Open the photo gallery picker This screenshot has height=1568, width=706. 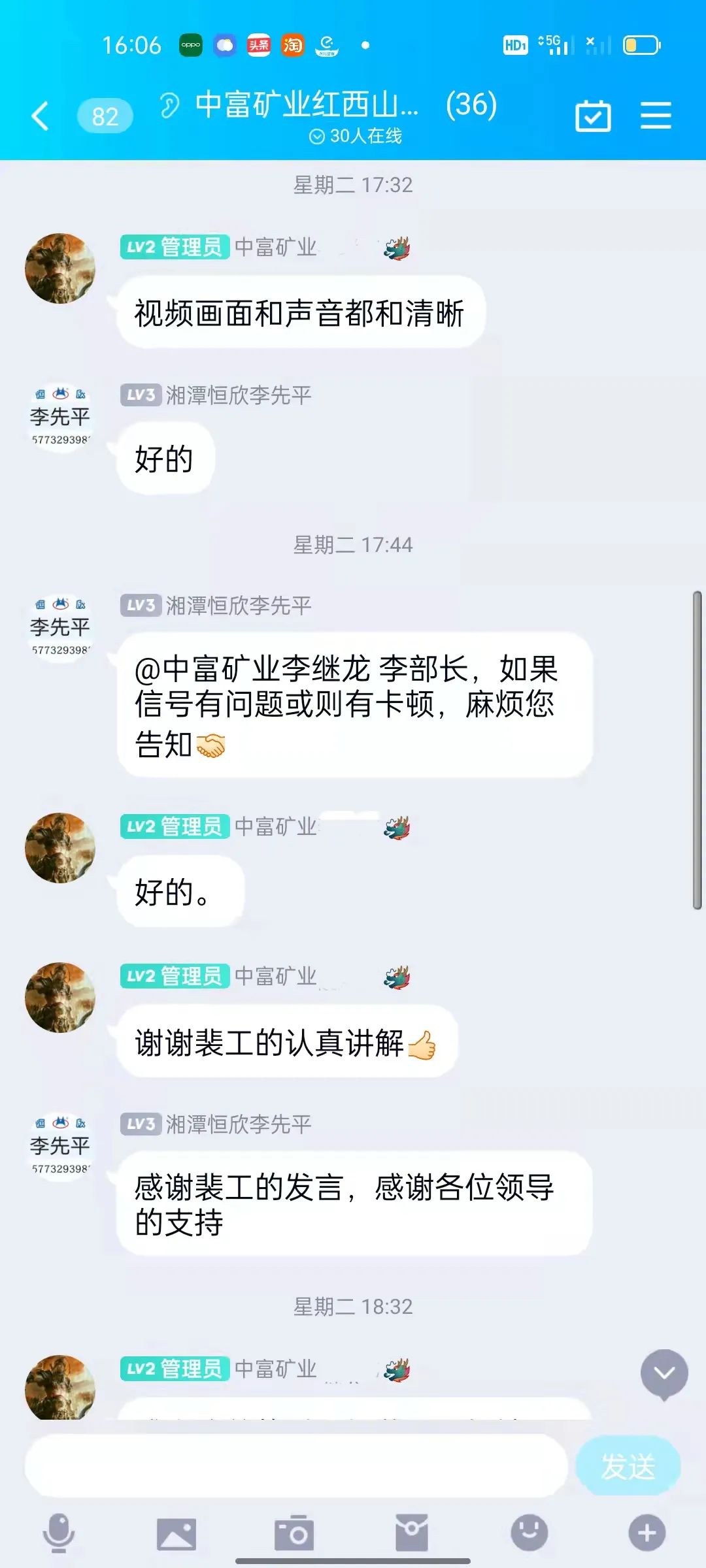[x=176, y=1533]
